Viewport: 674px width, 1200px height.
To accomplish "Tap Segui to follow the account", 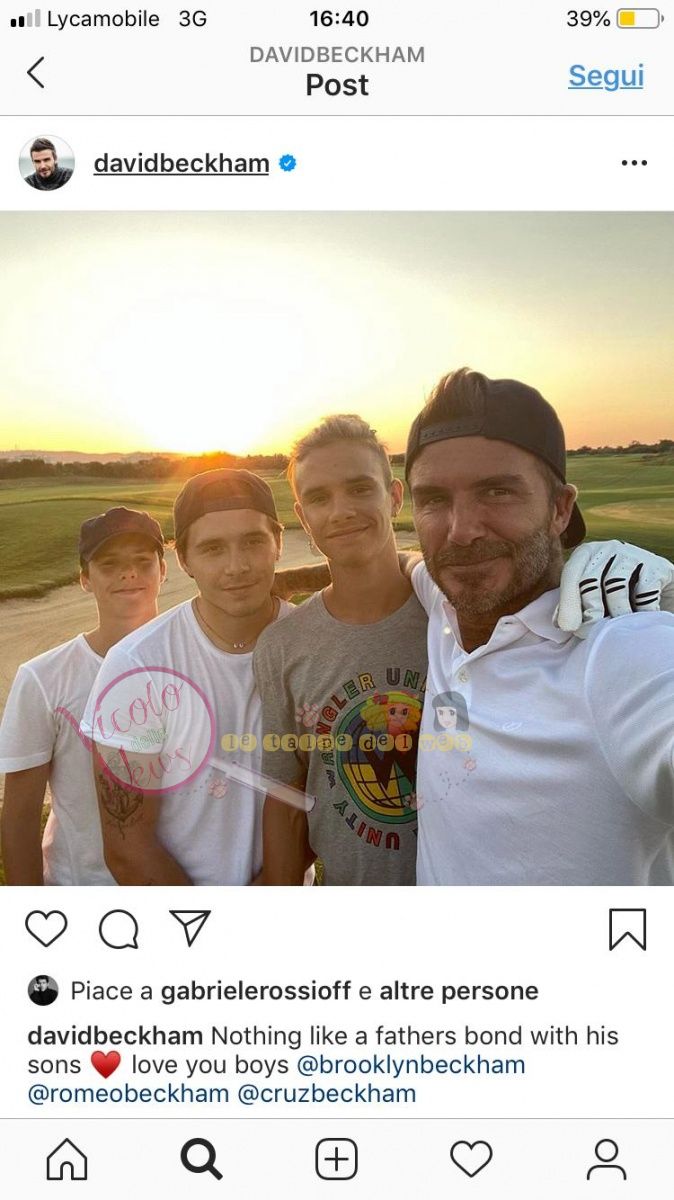I will pos(605,76).
